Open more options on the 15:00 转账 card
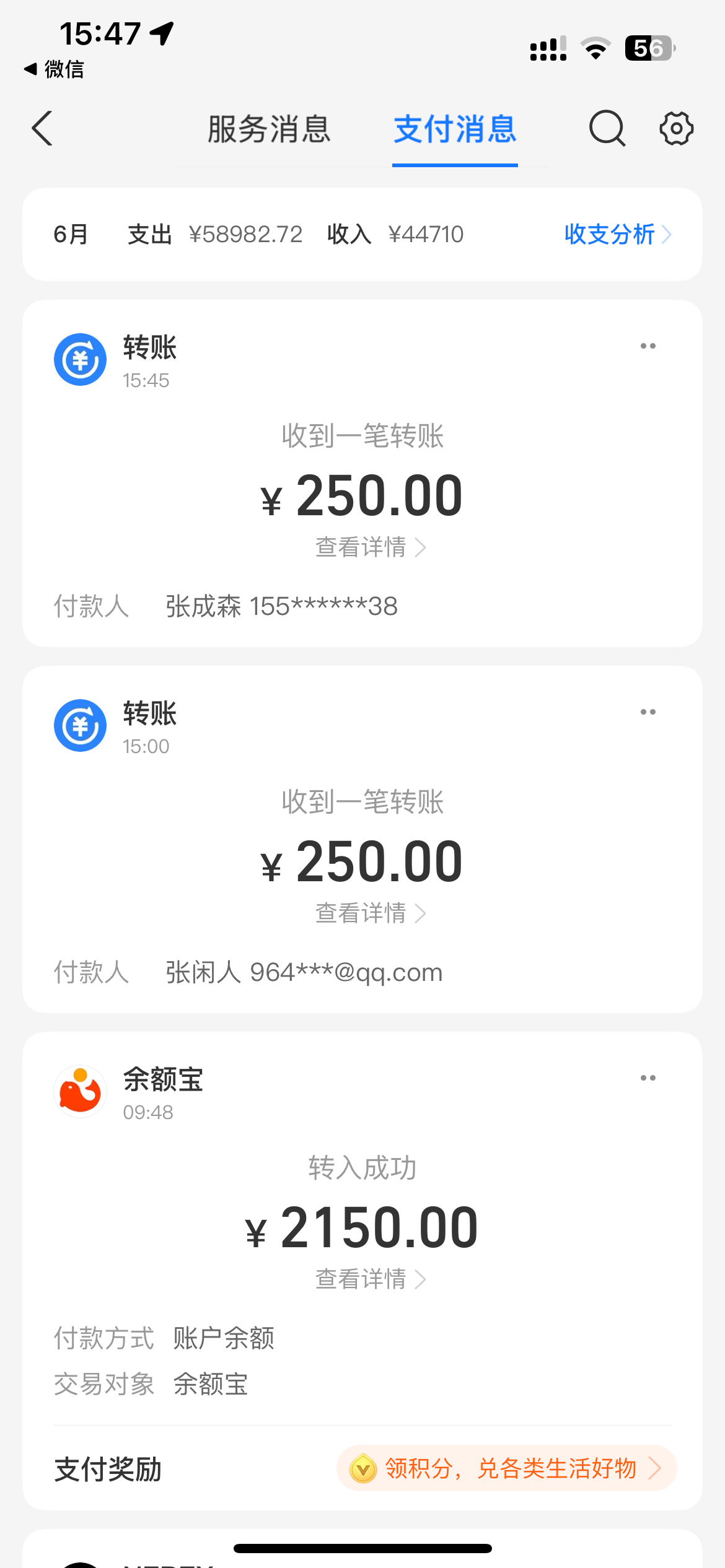Image resolution: width=725 pixels, height=1568 pixels. [x=648, y=712]
